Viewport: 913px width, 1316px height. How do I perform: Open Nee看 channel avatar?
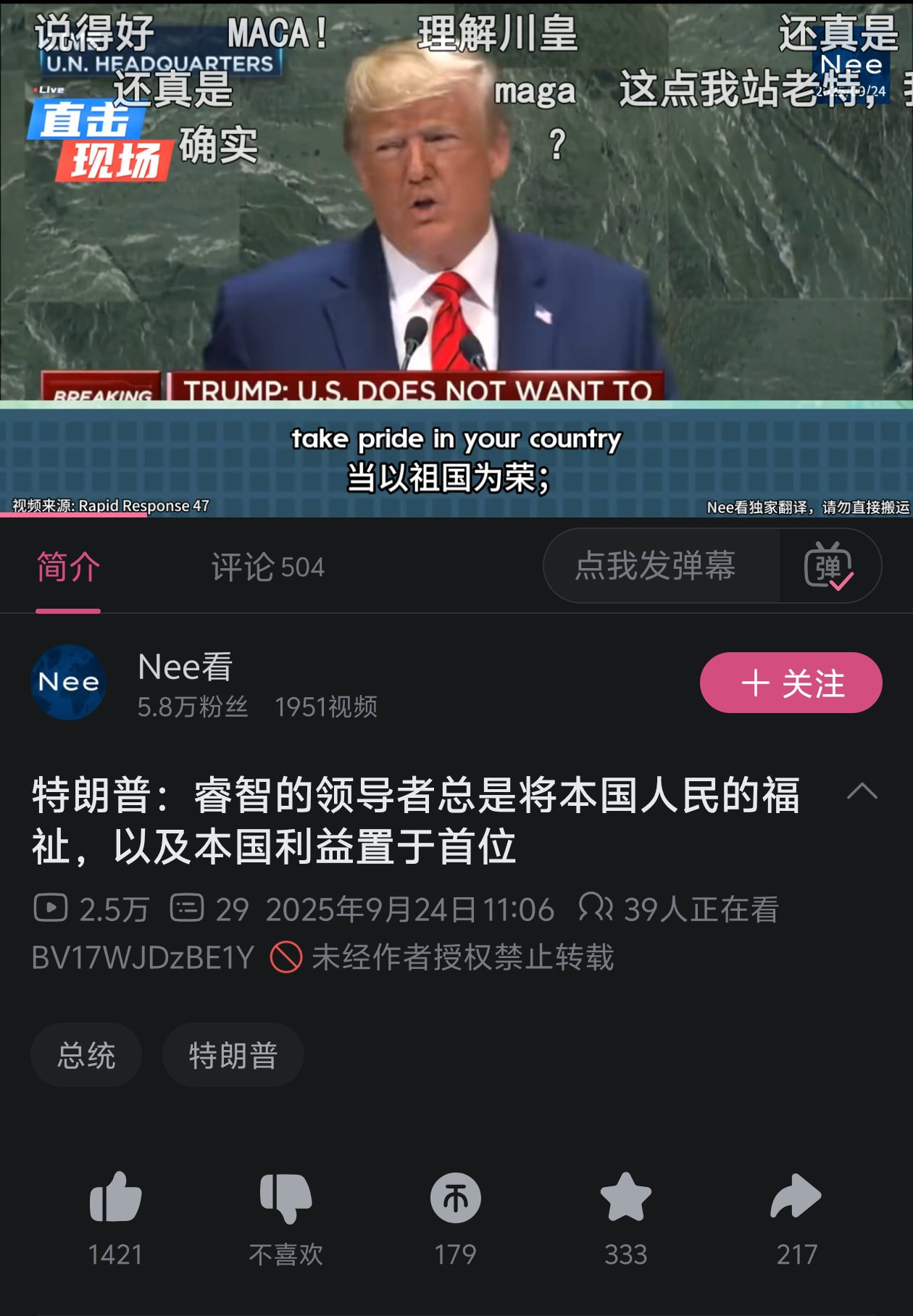(x=69, y=682)
